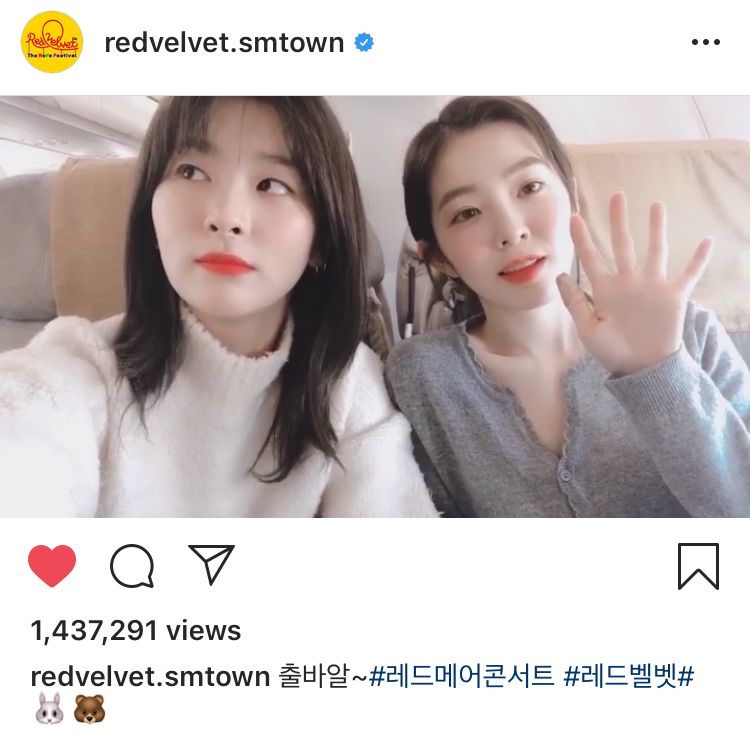Screen dimensions: 750x736
Task: Save the post with the bookmark icon
Action: pos(698,566)
